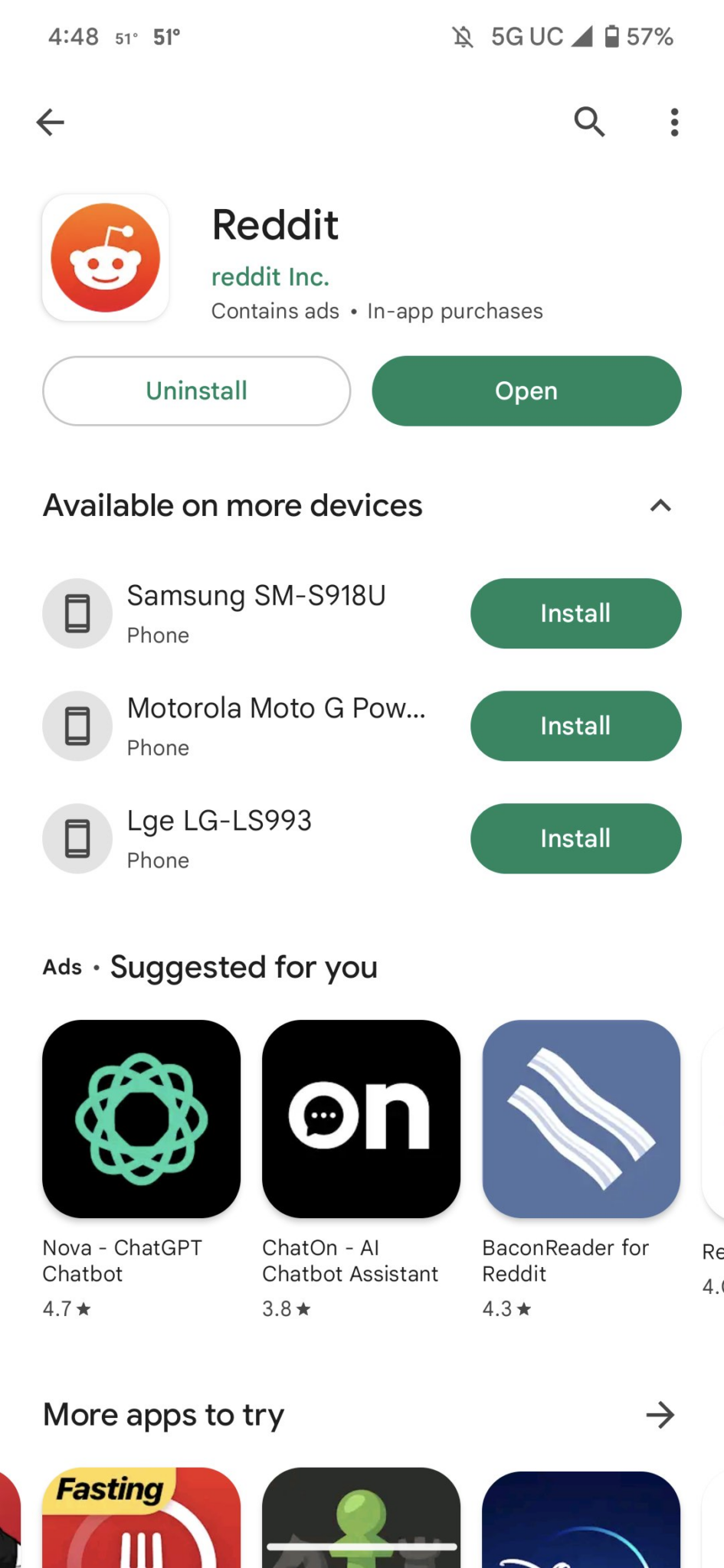View Nova chatbot 4.7 star rating
This screenshot has height=1568, width=724.
coord(67,1309)
